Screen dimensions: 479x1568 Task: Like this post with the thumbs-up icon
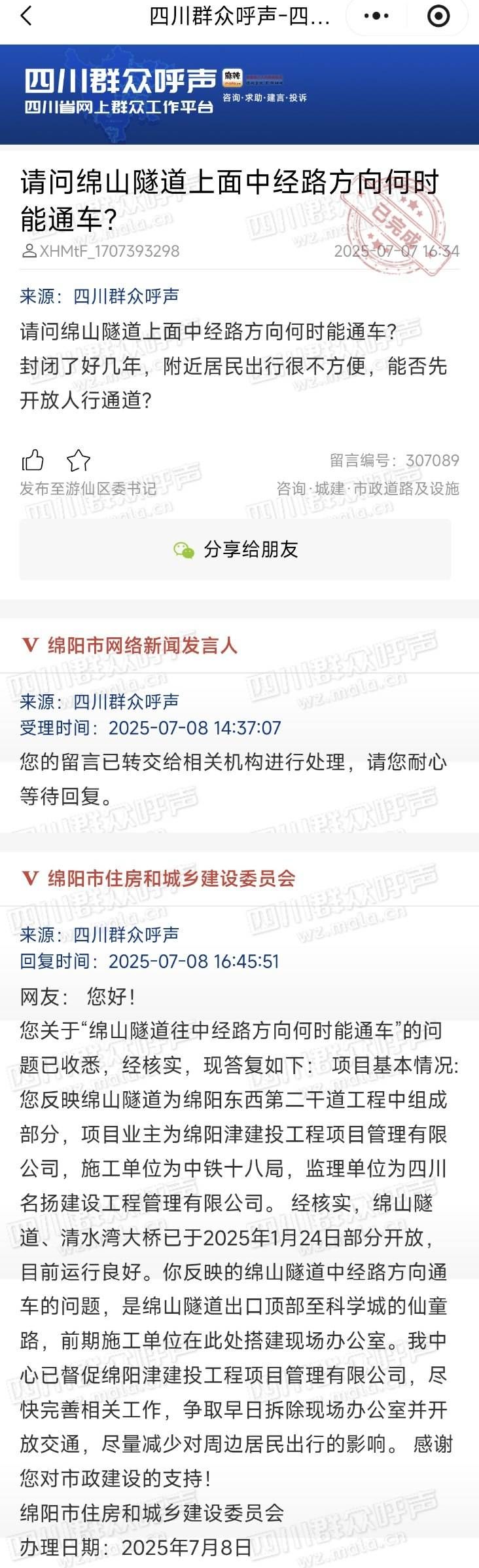33,460
